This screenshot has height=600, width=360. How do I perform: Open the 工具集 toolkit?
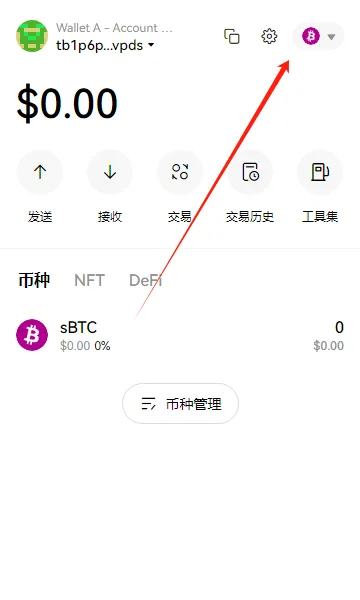coord(320,172)
